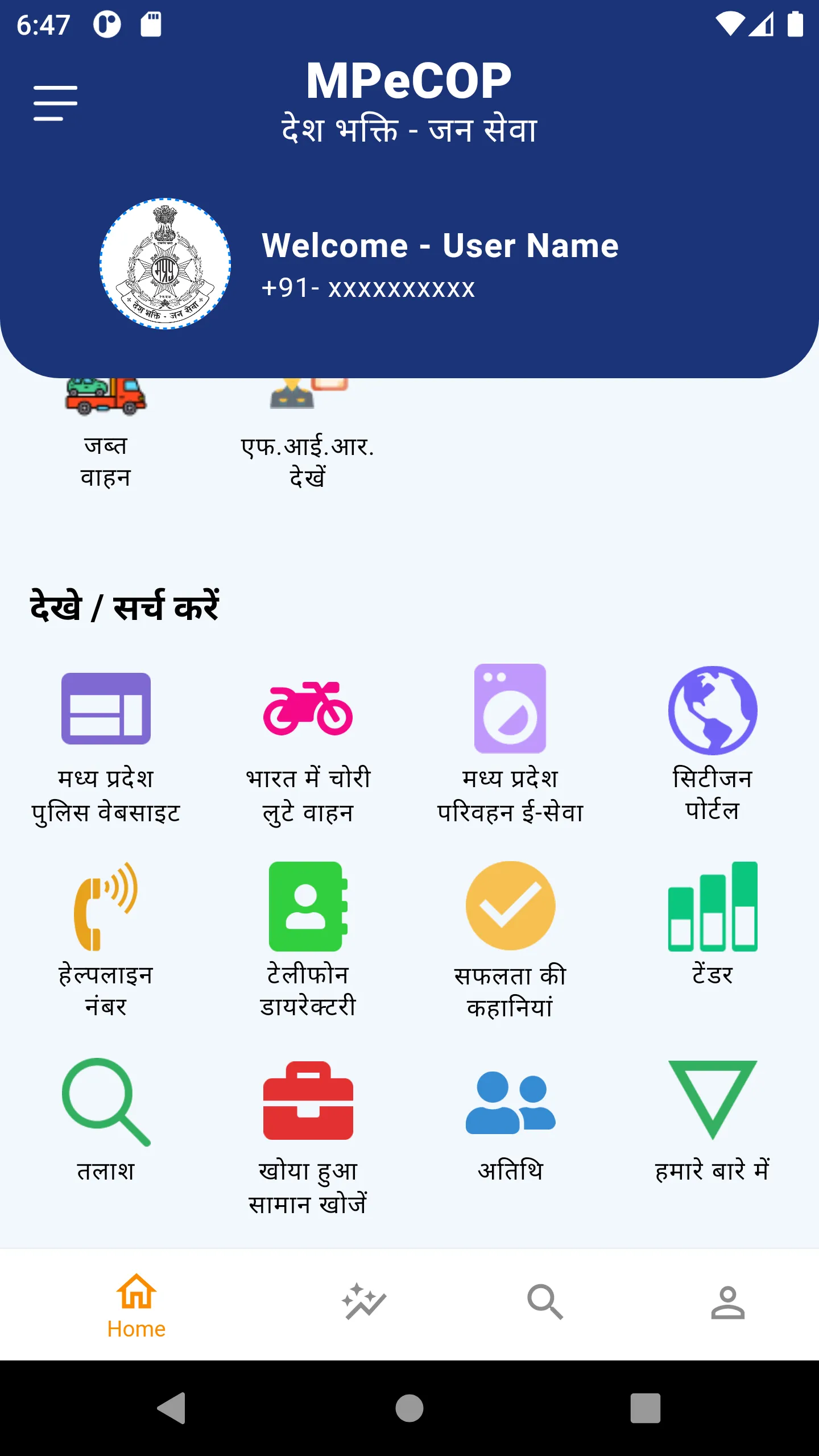Select भारत में चोरी लुटे वाहन
Image resolution: width=819 pixels, height=1456 pixels.
pos(308,744)
